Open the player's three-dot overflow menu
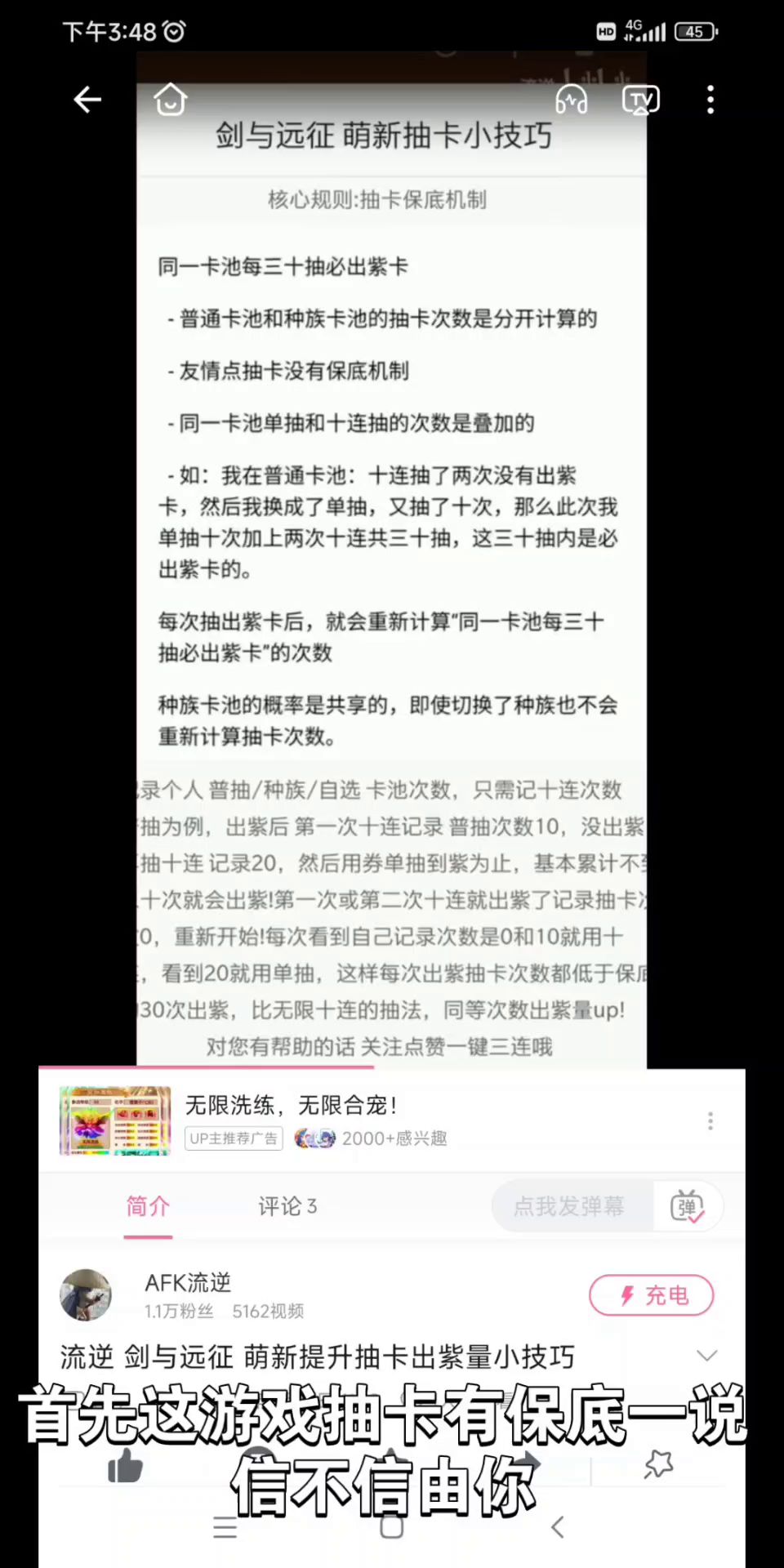Viewport: 784px width, 1568px height. [x=710, y=100]
